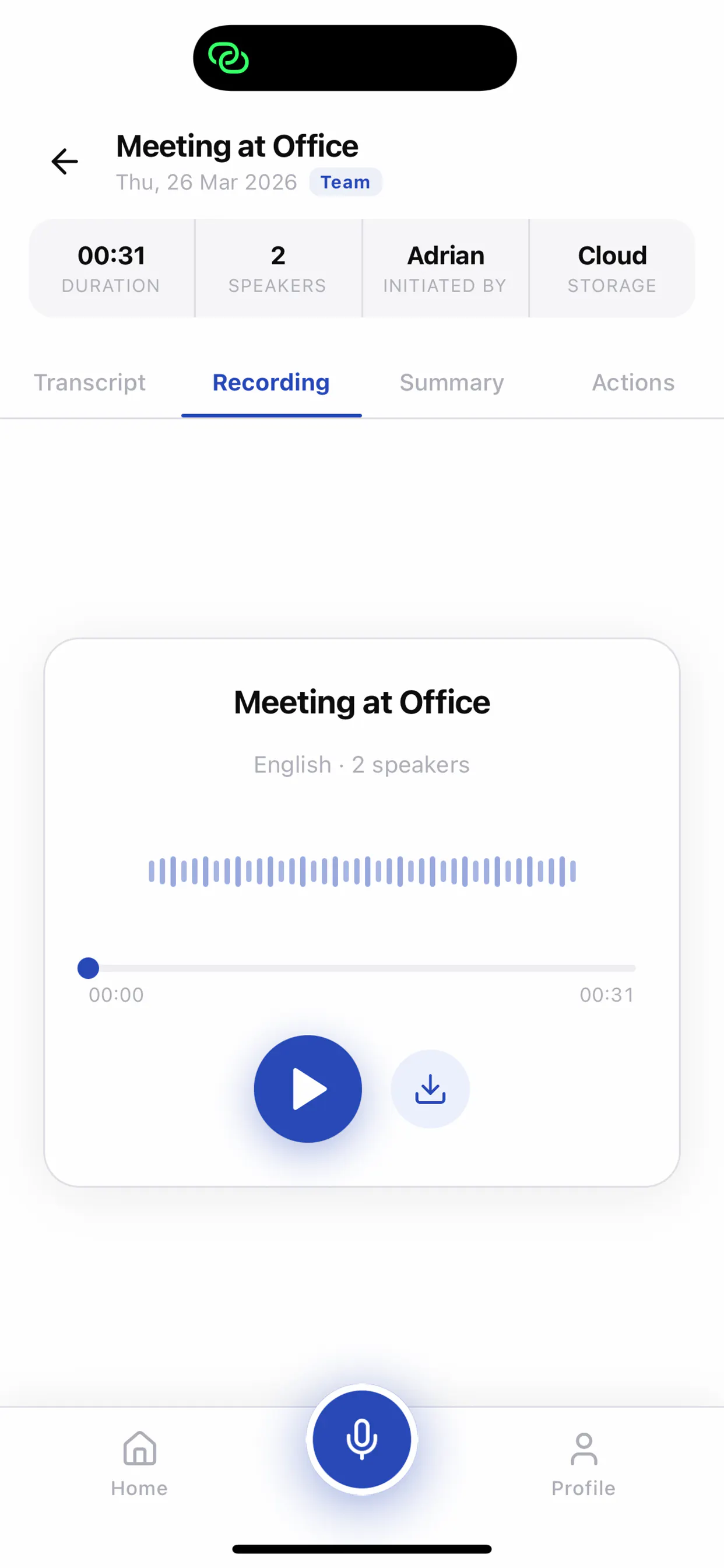Screen dimensions: 724x1568
Task: View the Actions tab
Action: point(633,382)
